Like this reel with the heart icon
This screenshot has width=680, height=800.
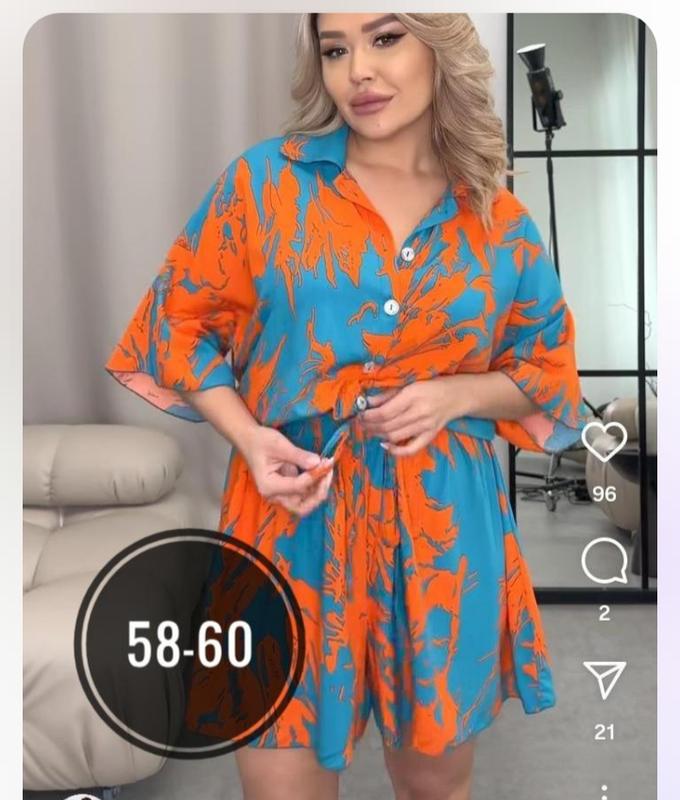[x=604, y=442]
